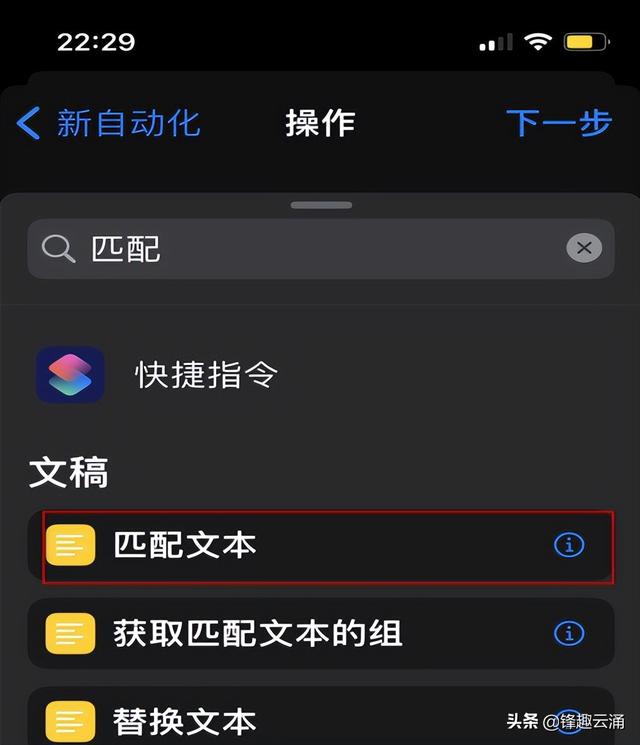Clear the search text
Screen dimensions: 640x745
click(584, 248)
